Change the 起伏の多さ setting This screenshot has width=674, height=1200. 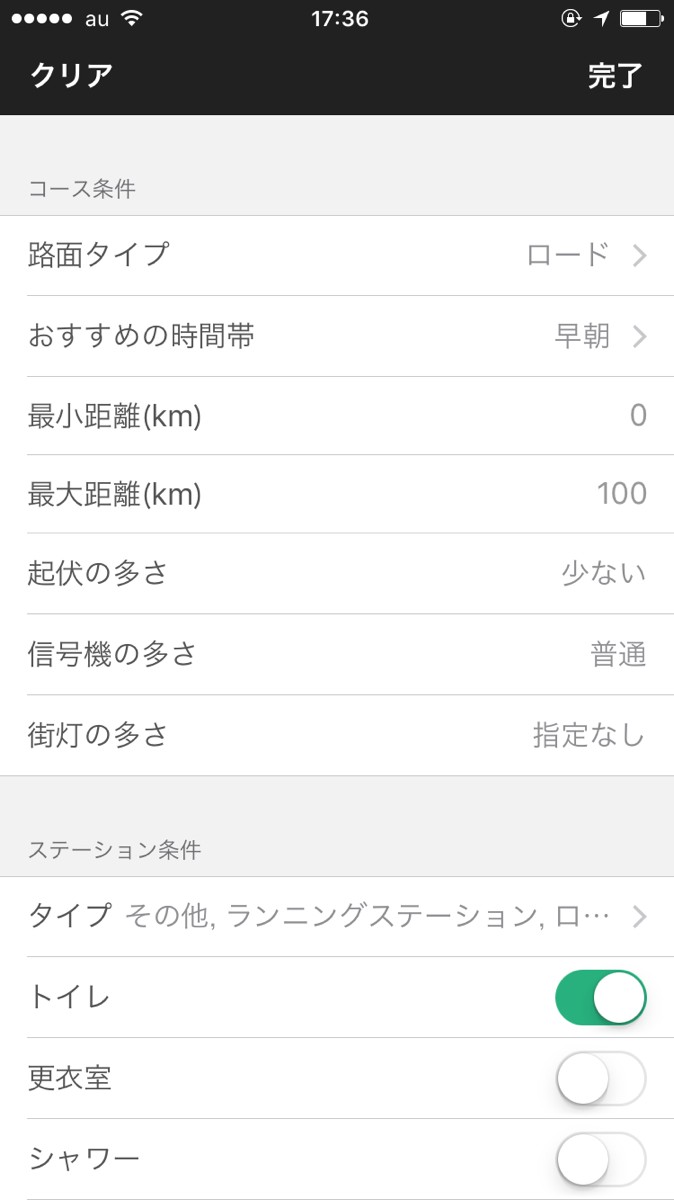click(x=337, y=573)
